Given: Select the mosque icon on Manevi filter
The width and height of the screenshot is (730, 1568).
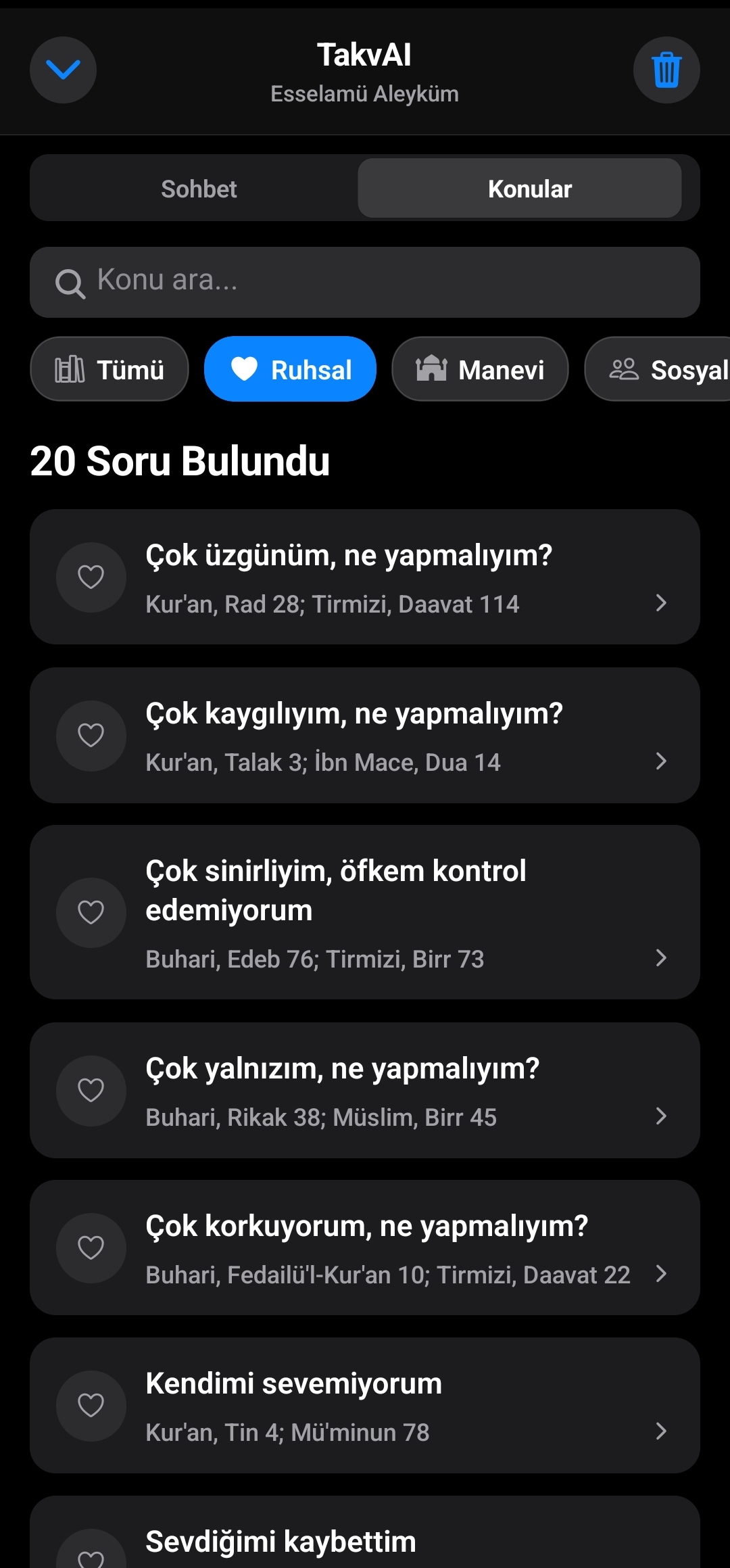Looking at the screenshot, I should pos(431,369).
